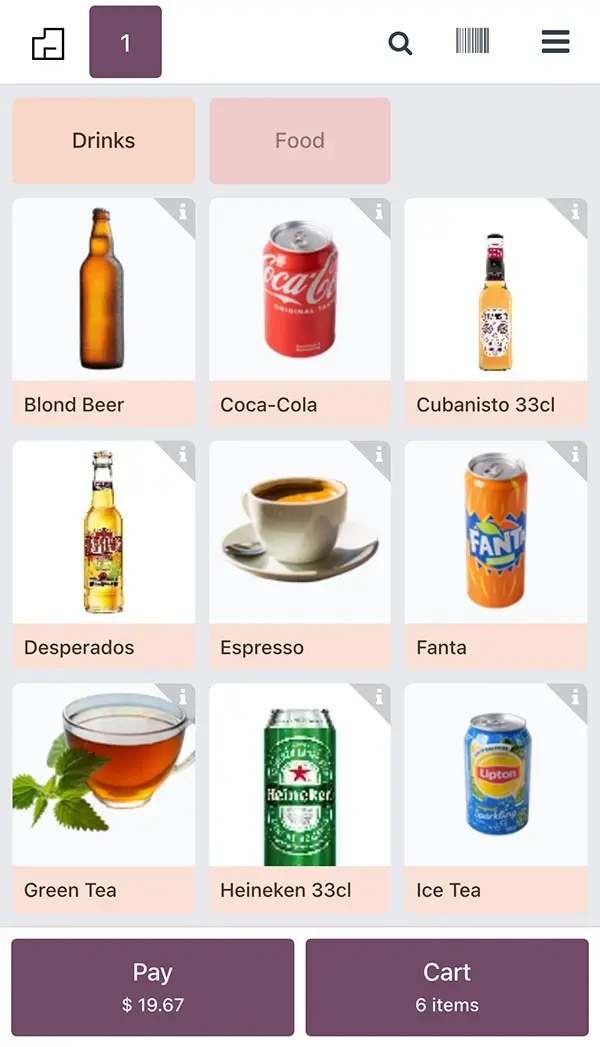Open the hamburger menu

click(555, 42)
